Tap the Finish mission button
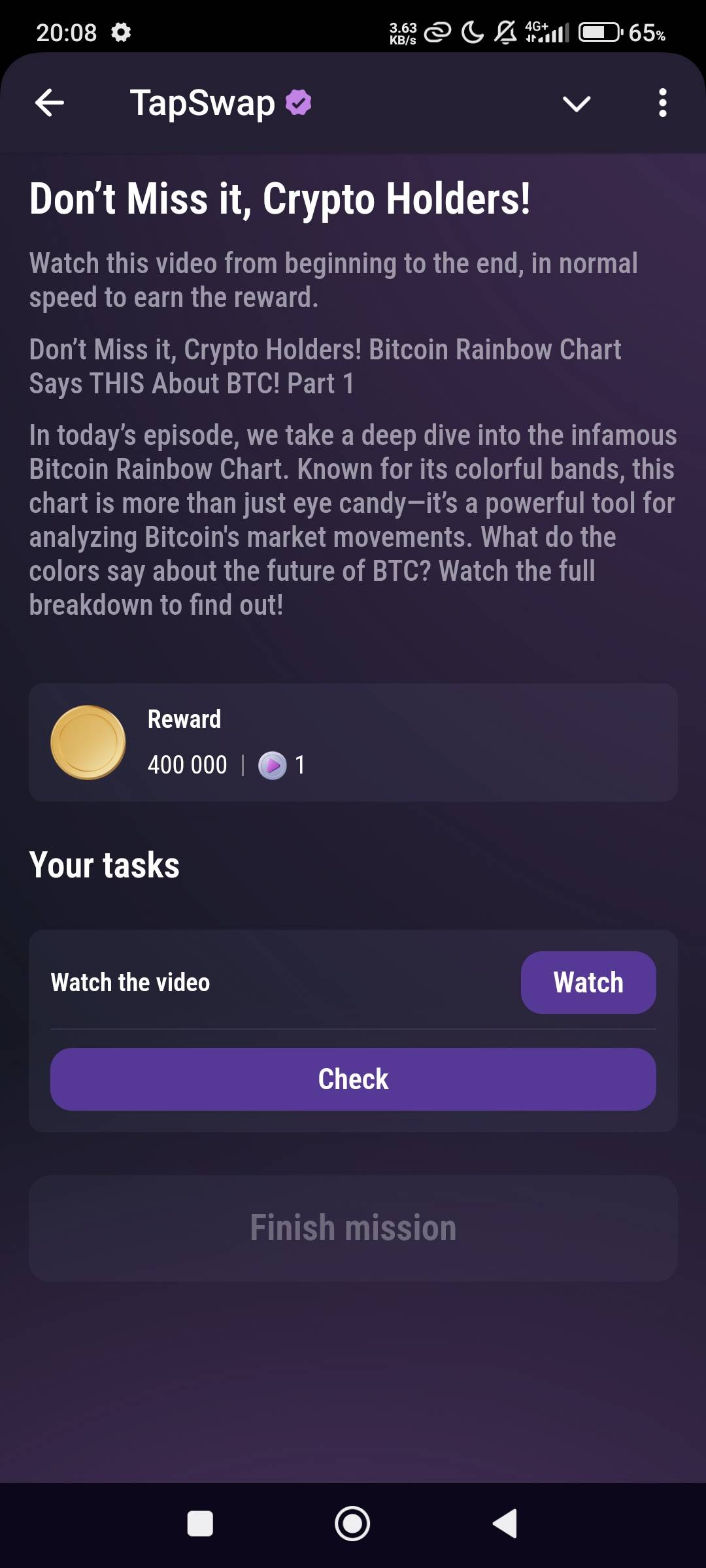 click(x=353, y=1228)
